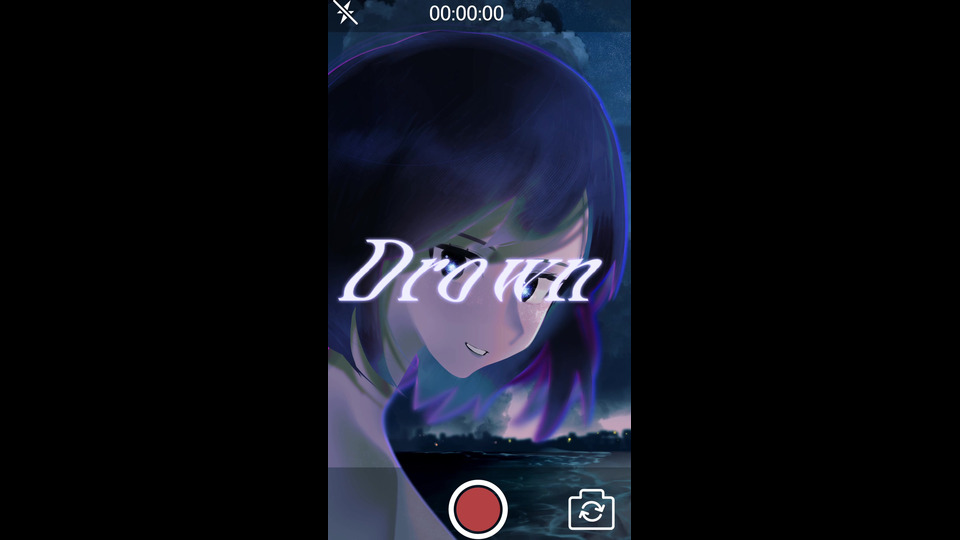Start recording with the red button
The height and width of the screenshot is (540, 960).
coord(478,509)
